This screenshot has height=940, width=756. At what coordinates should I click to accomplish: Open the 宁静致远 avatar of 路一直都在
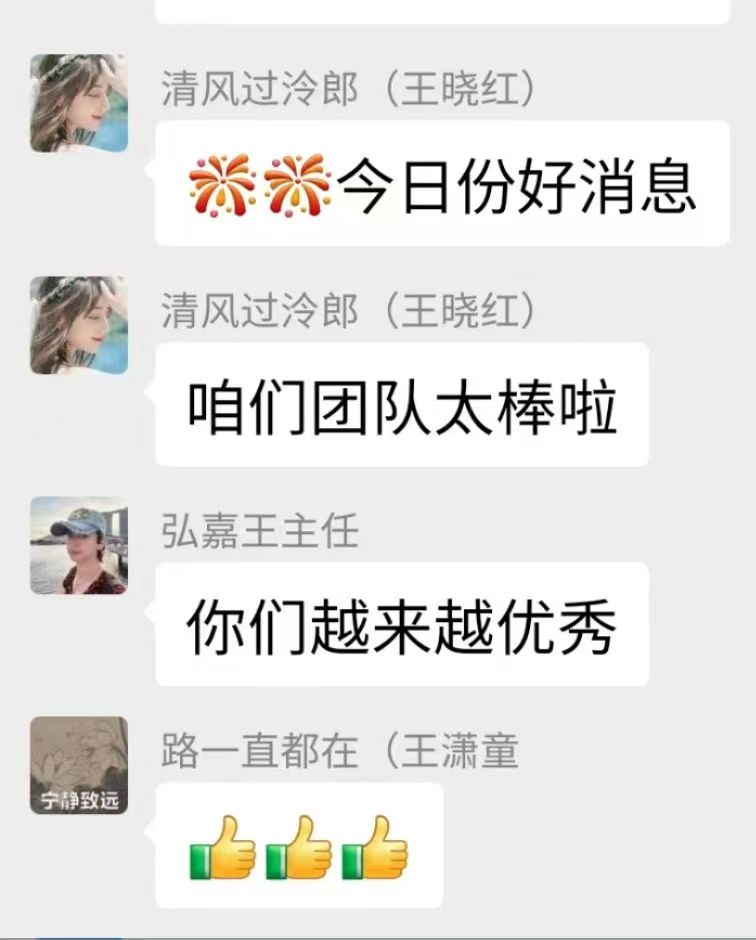point(78,765)
